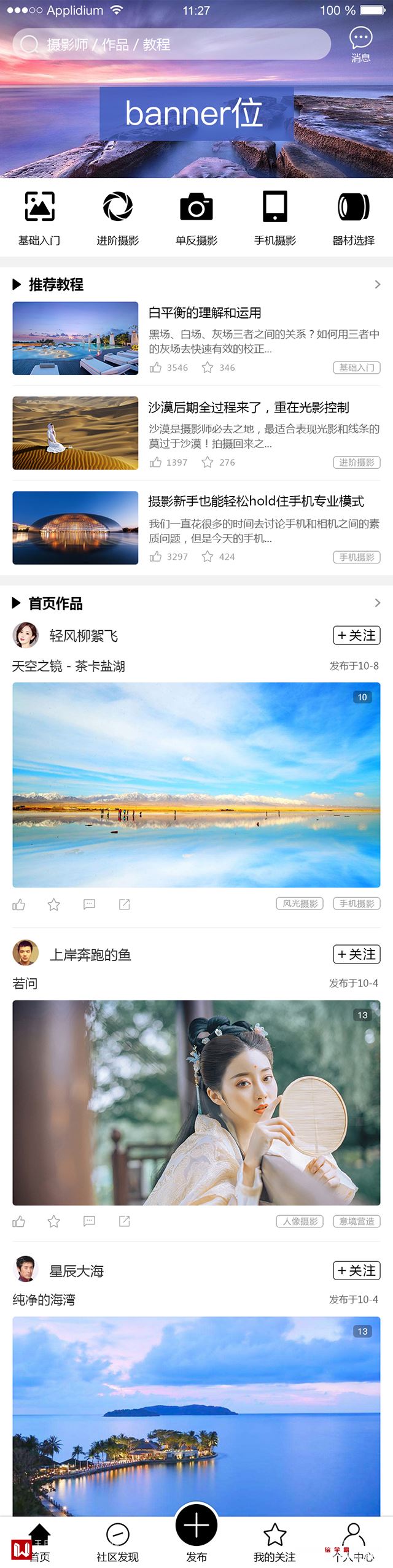Switch to the 社区发现 tab
This screenshot has width=393, height=1568.
pos(117,1540)
